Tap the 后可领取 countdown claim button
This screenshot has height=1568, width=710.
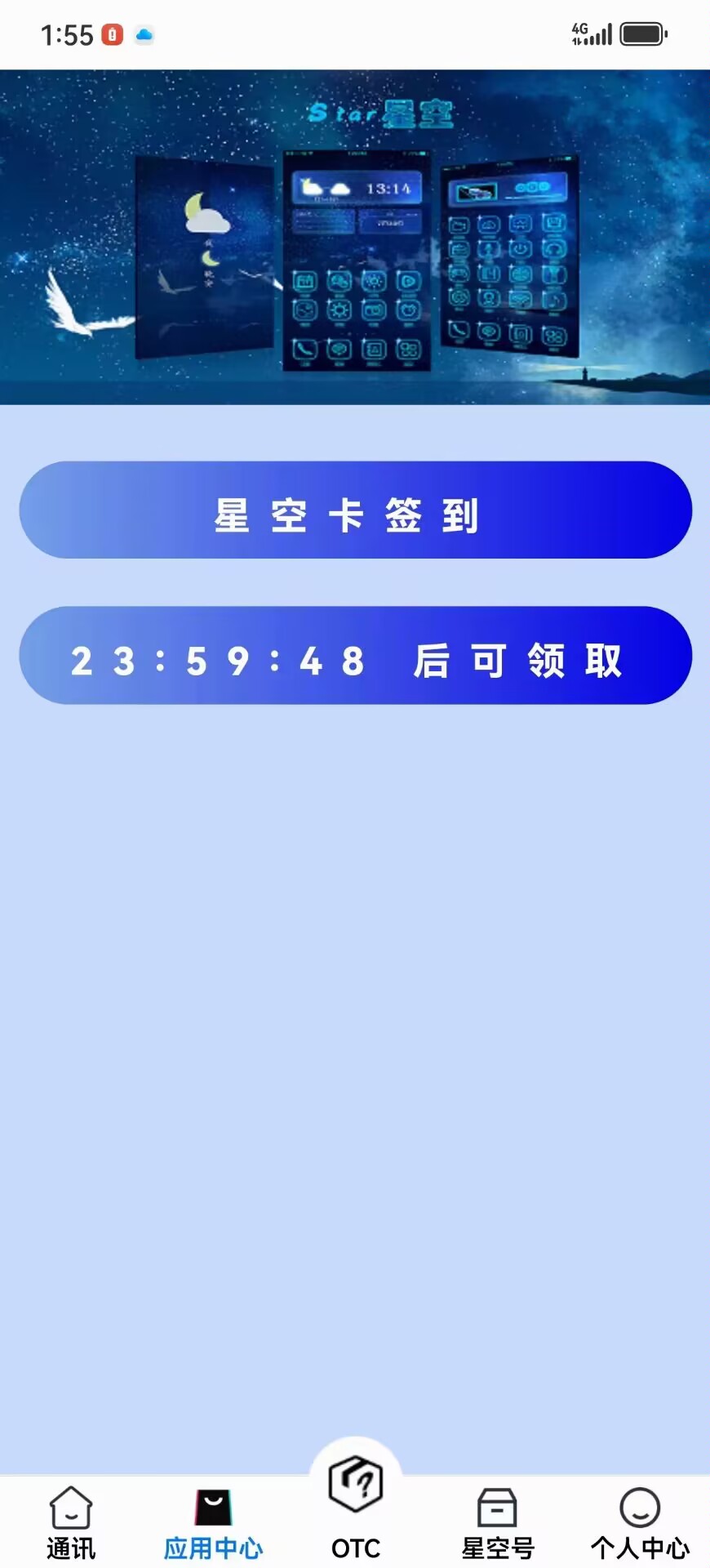(x=355, y=656)
